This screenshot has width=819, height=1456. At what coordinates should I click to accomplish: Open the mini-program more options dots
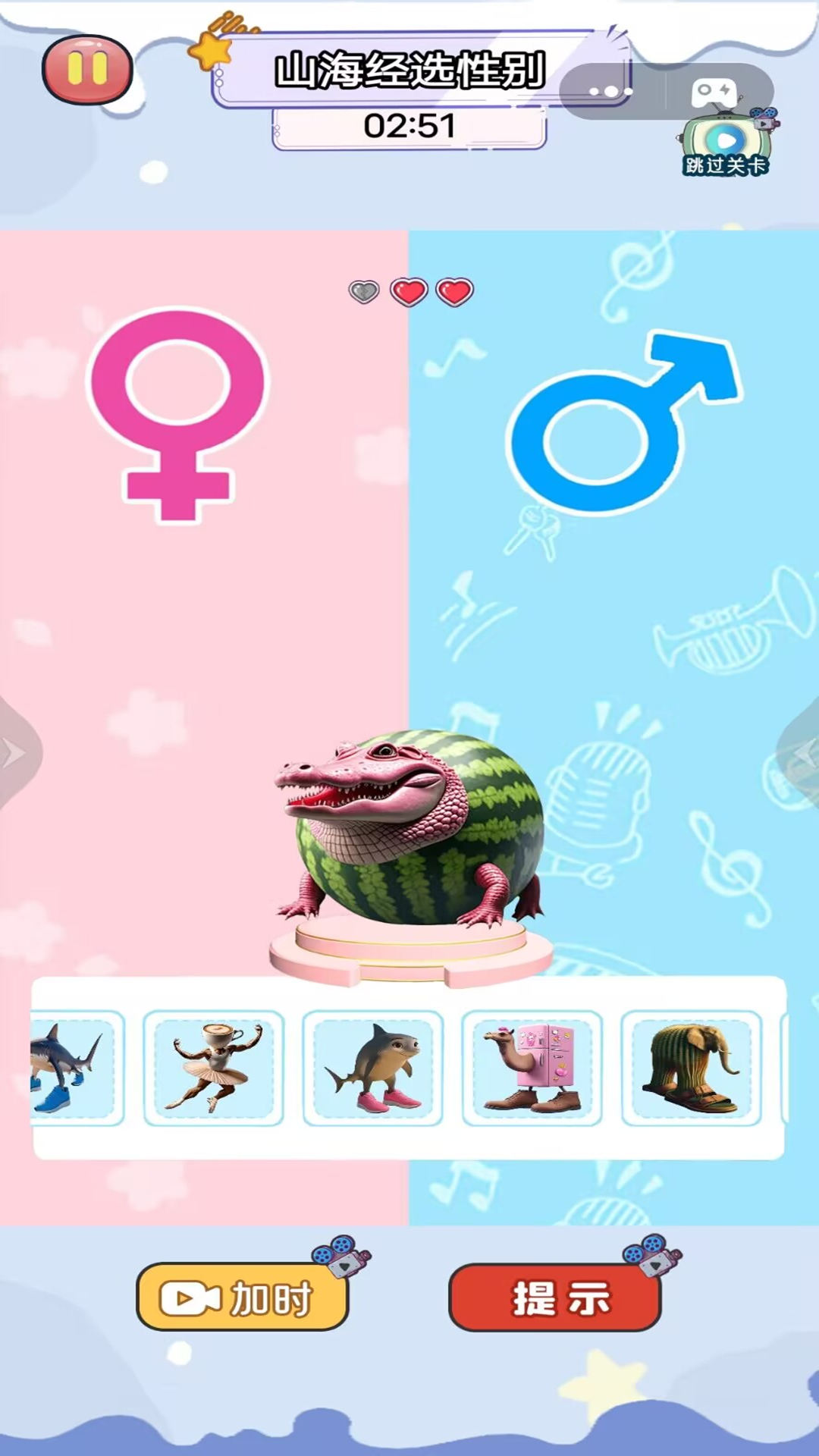coord(610,92)
